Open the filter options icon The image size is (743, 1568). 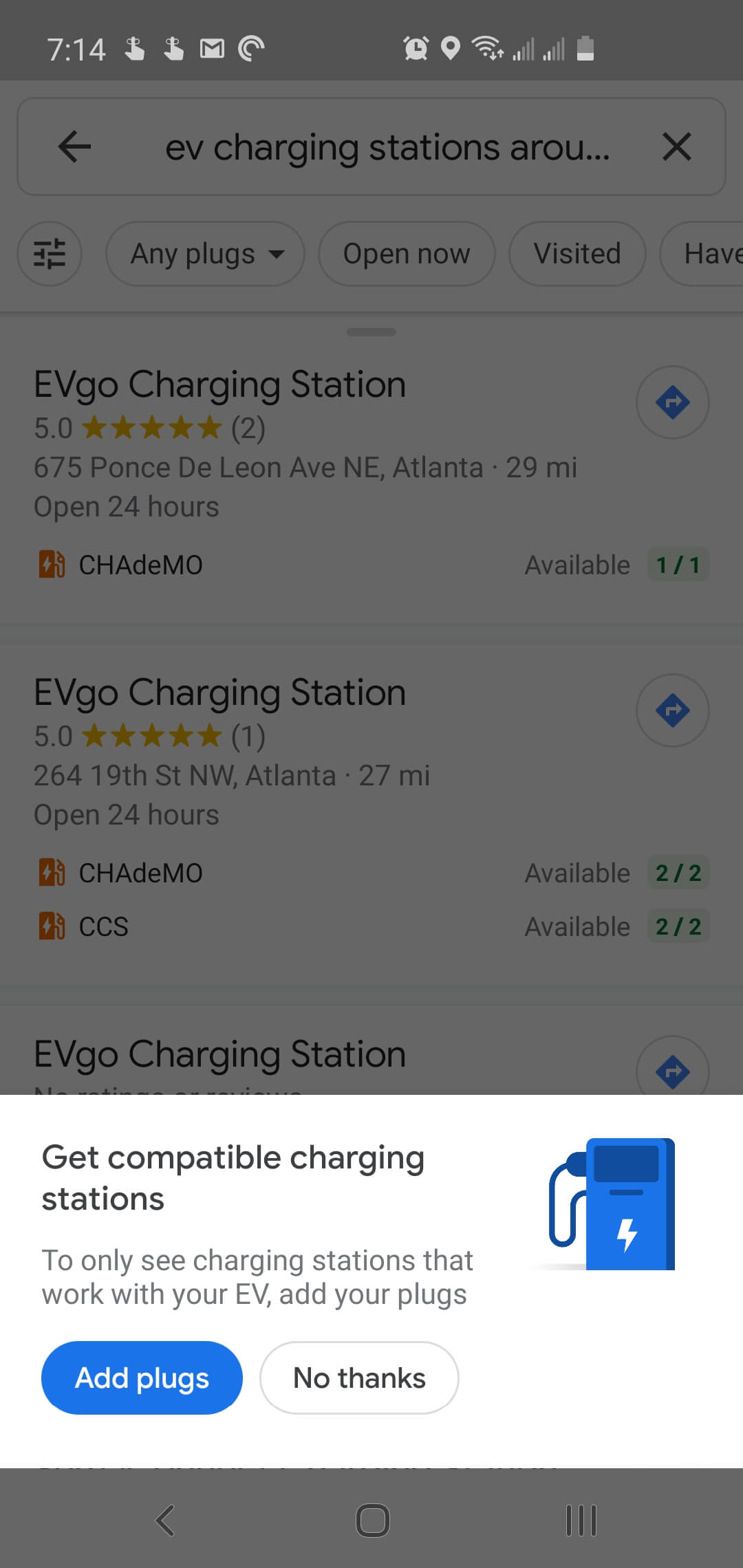[x=50, y=254]
